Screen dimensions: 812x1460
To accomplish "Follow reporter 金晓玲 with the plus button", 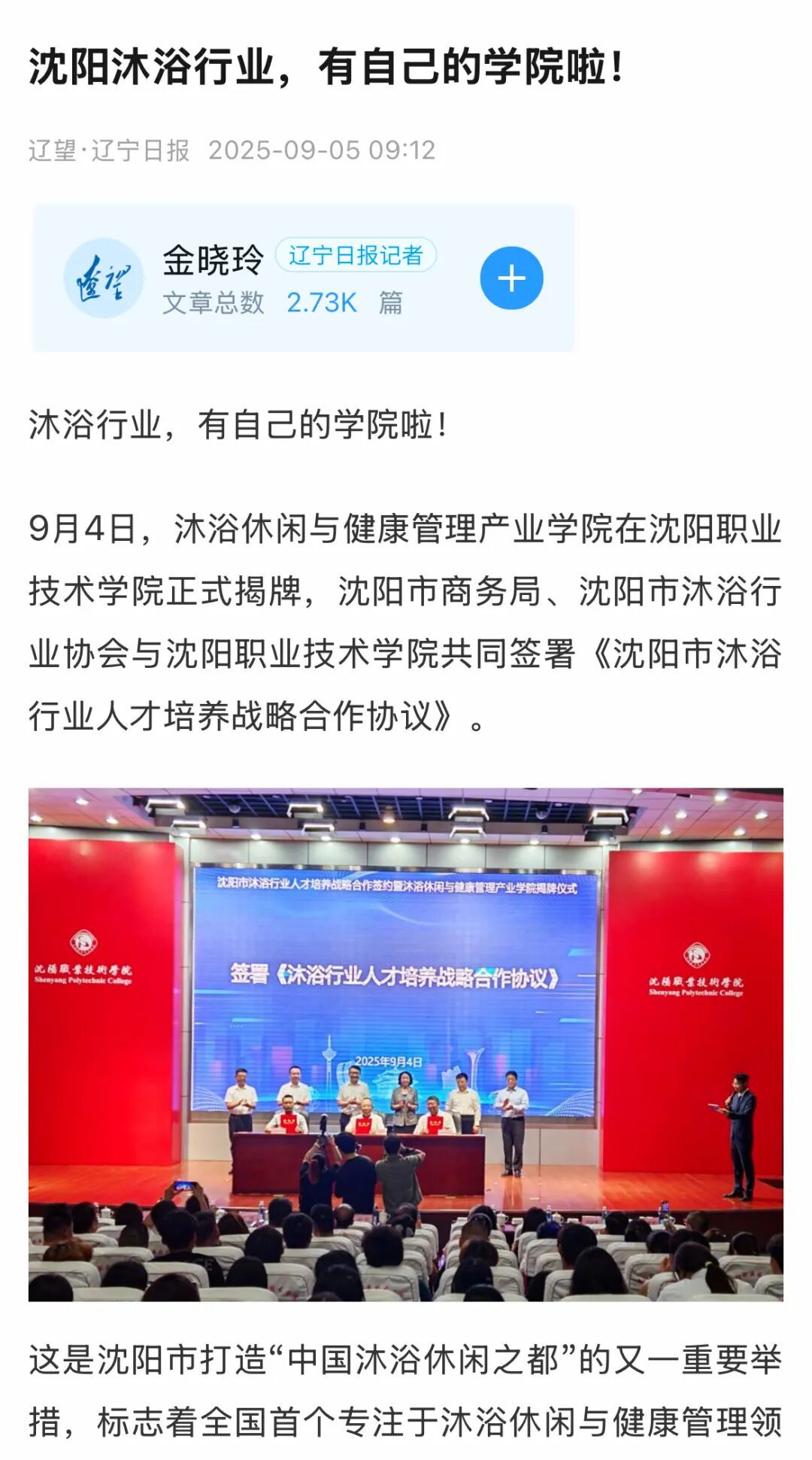I will [x=511, y=278].
